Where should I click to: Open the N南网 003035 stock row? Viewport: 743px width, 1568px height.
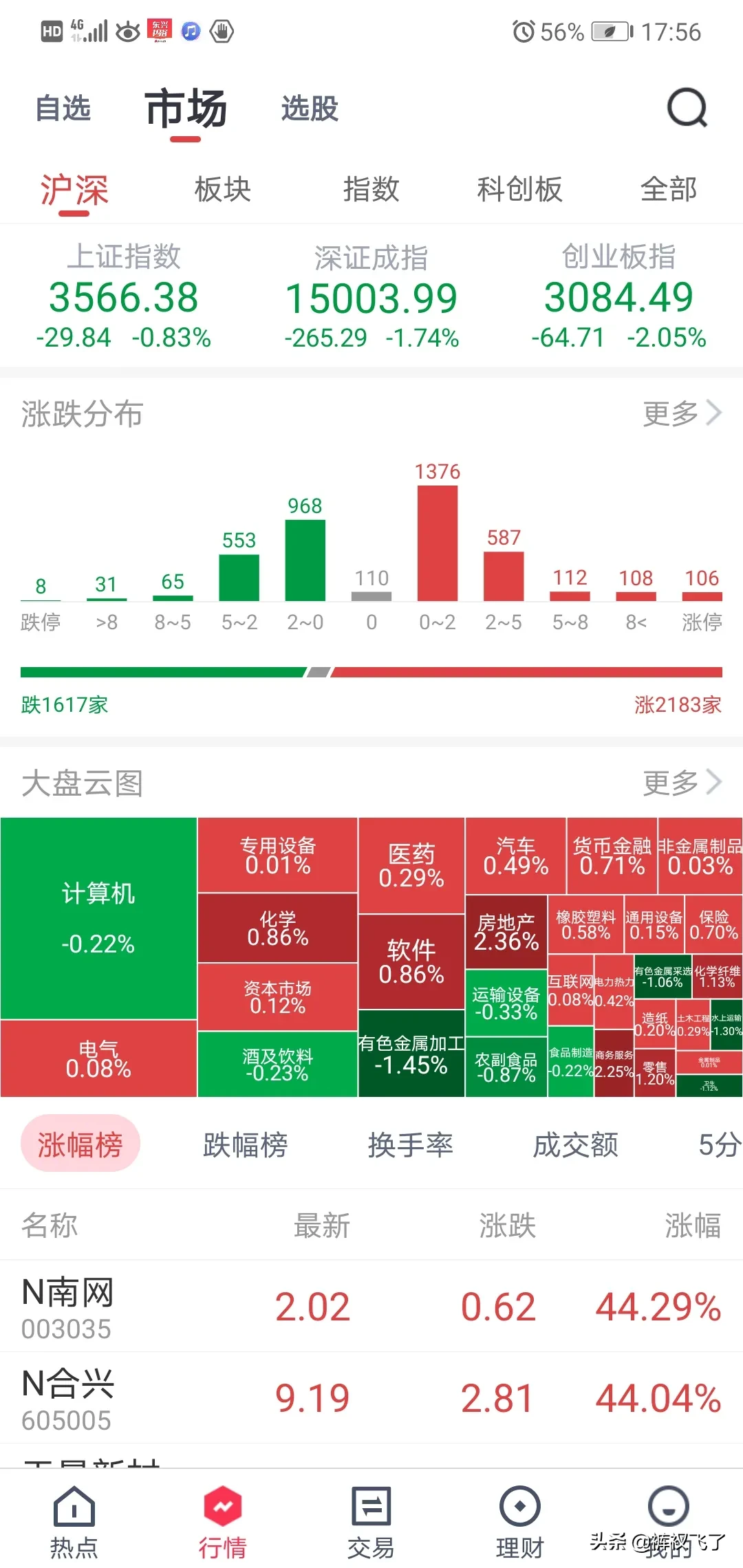pyautogui.click(x=371, y=1306)
